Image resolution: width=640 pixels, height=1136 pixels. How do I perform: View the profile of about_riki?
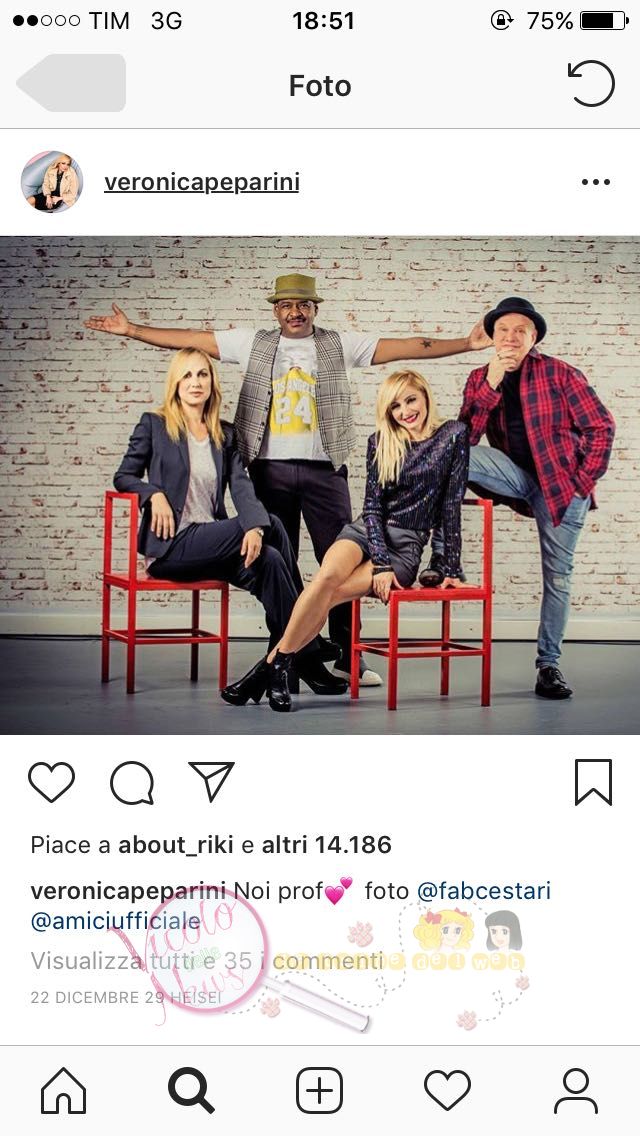point(177,845)
